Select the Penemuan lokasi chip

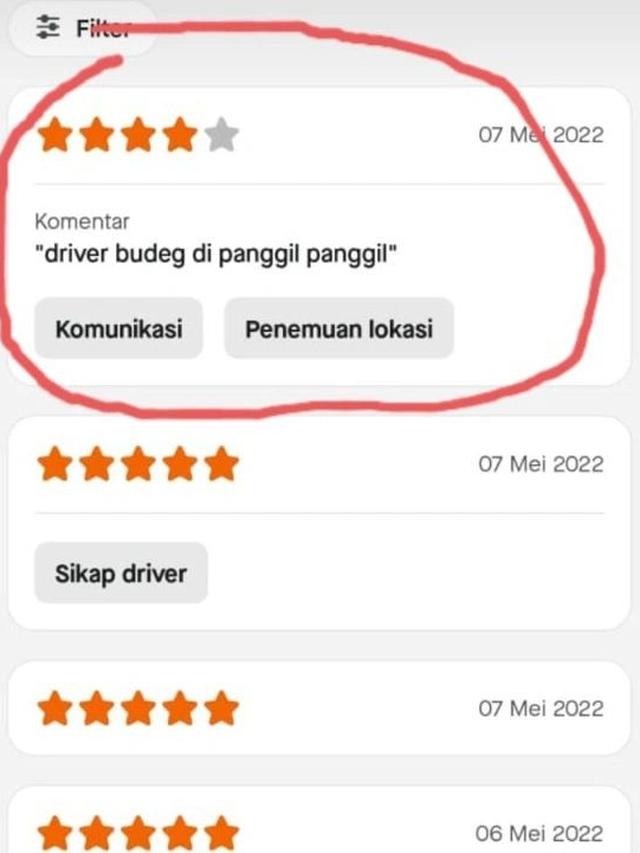(x=338, y=328)
